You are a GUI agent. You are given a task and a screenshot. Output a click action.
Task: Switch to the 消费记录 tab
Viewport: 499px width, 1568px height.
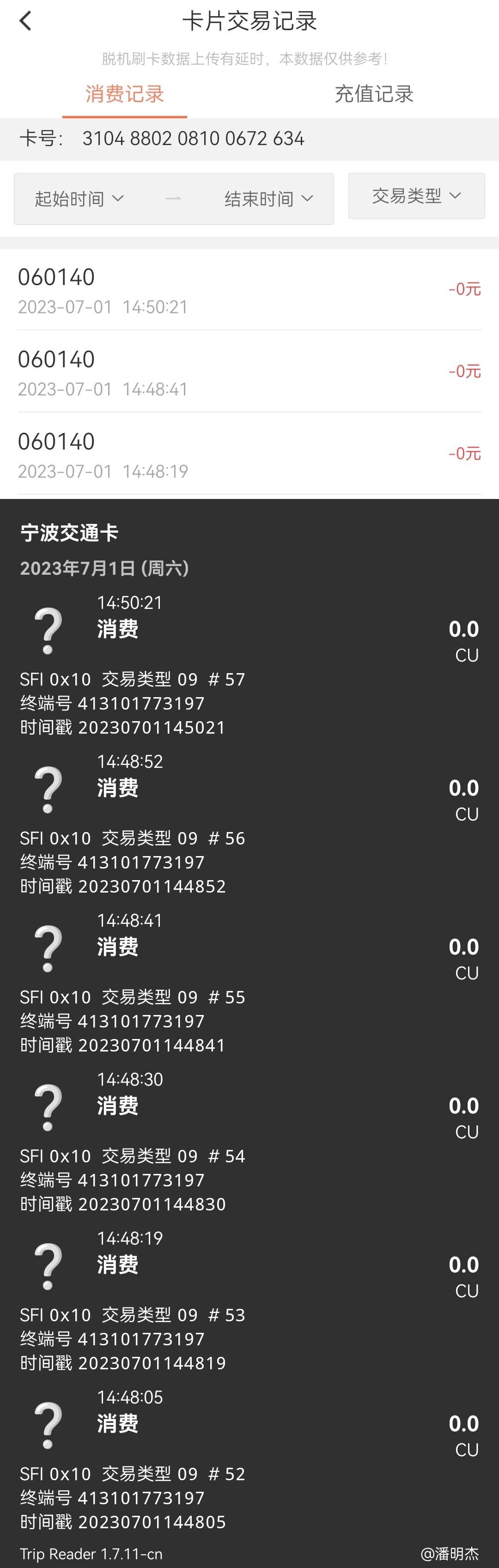pyautogui.click(x=125, y=94)
